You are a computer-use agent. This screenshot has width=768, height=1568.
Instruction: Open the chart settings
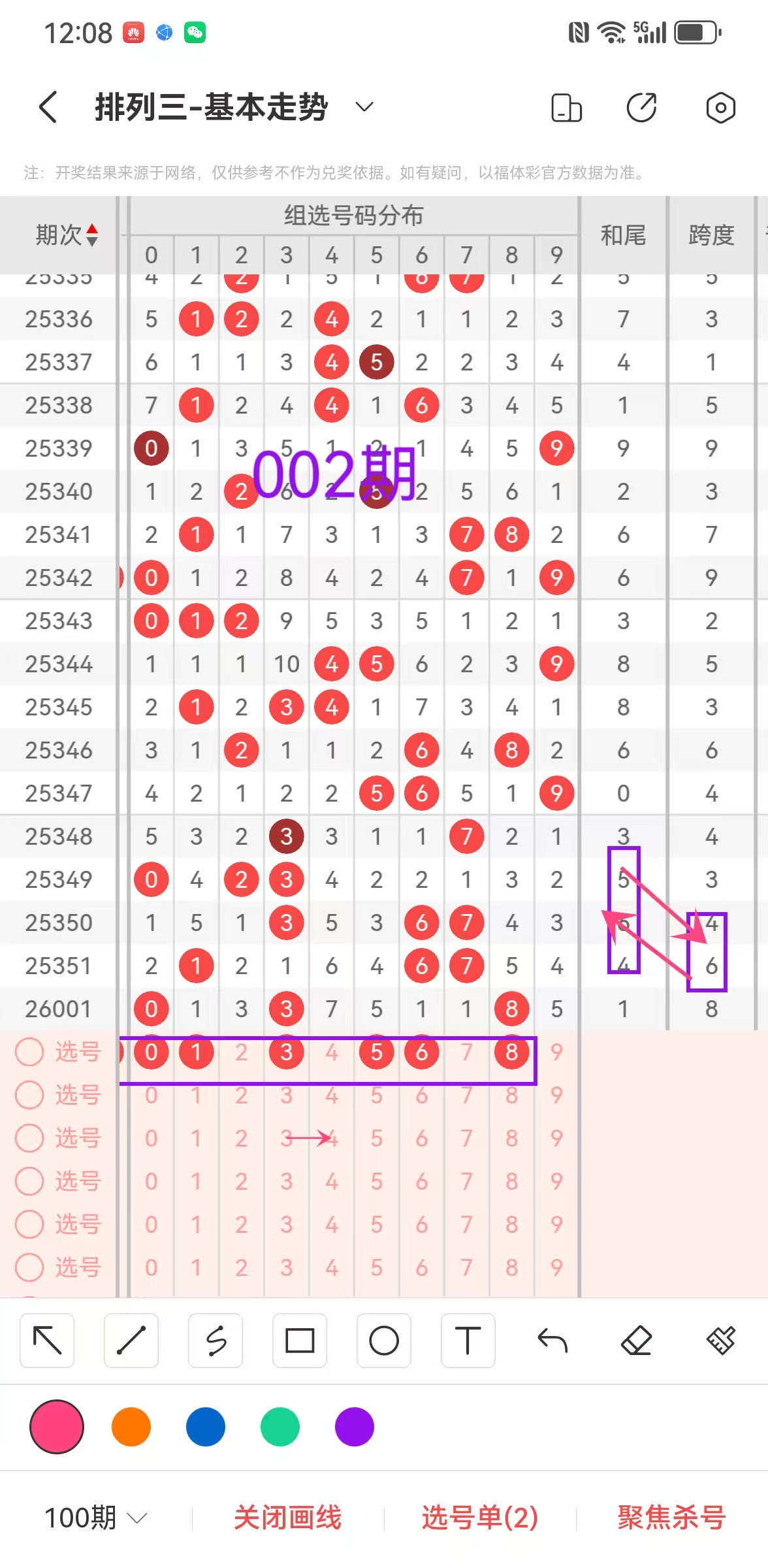point(720,108)
